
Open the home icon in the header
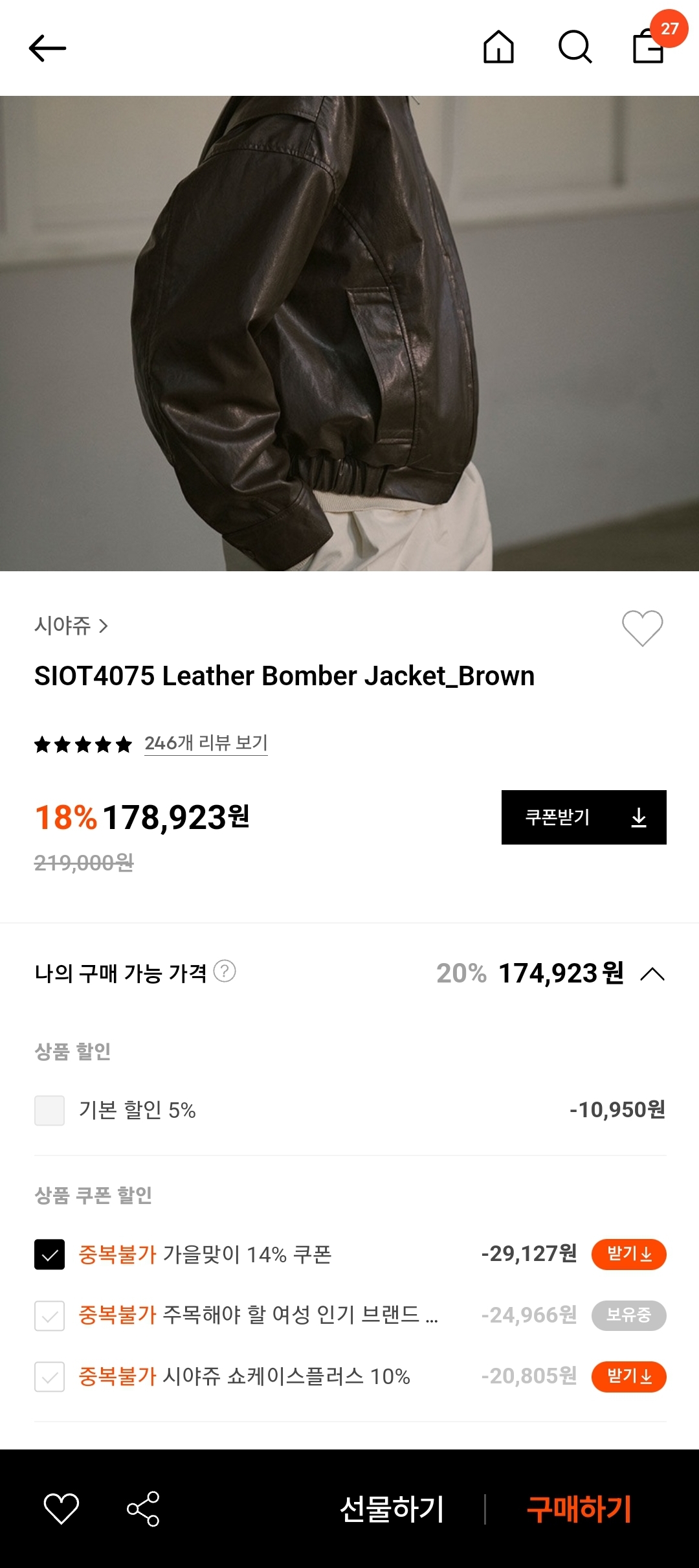[498, 47]
